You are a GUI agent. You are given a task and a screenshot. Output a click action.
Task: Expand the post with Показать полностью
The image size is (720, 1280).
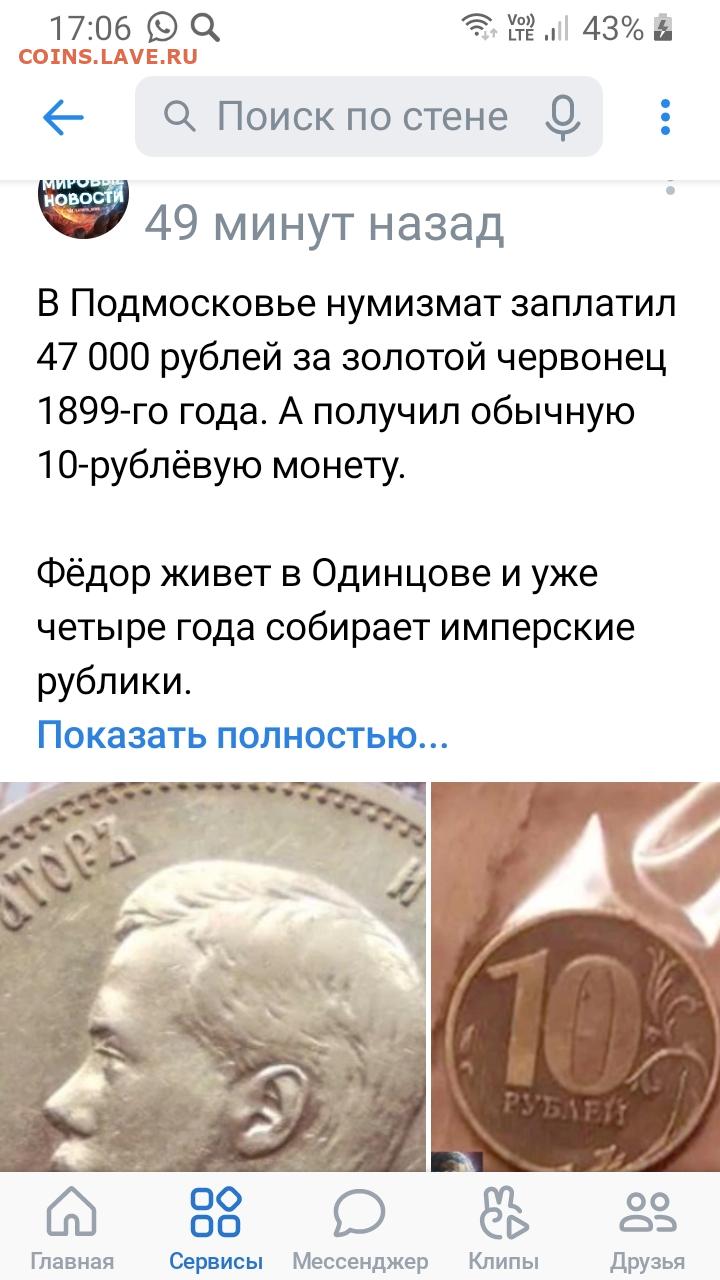point(243,736)
